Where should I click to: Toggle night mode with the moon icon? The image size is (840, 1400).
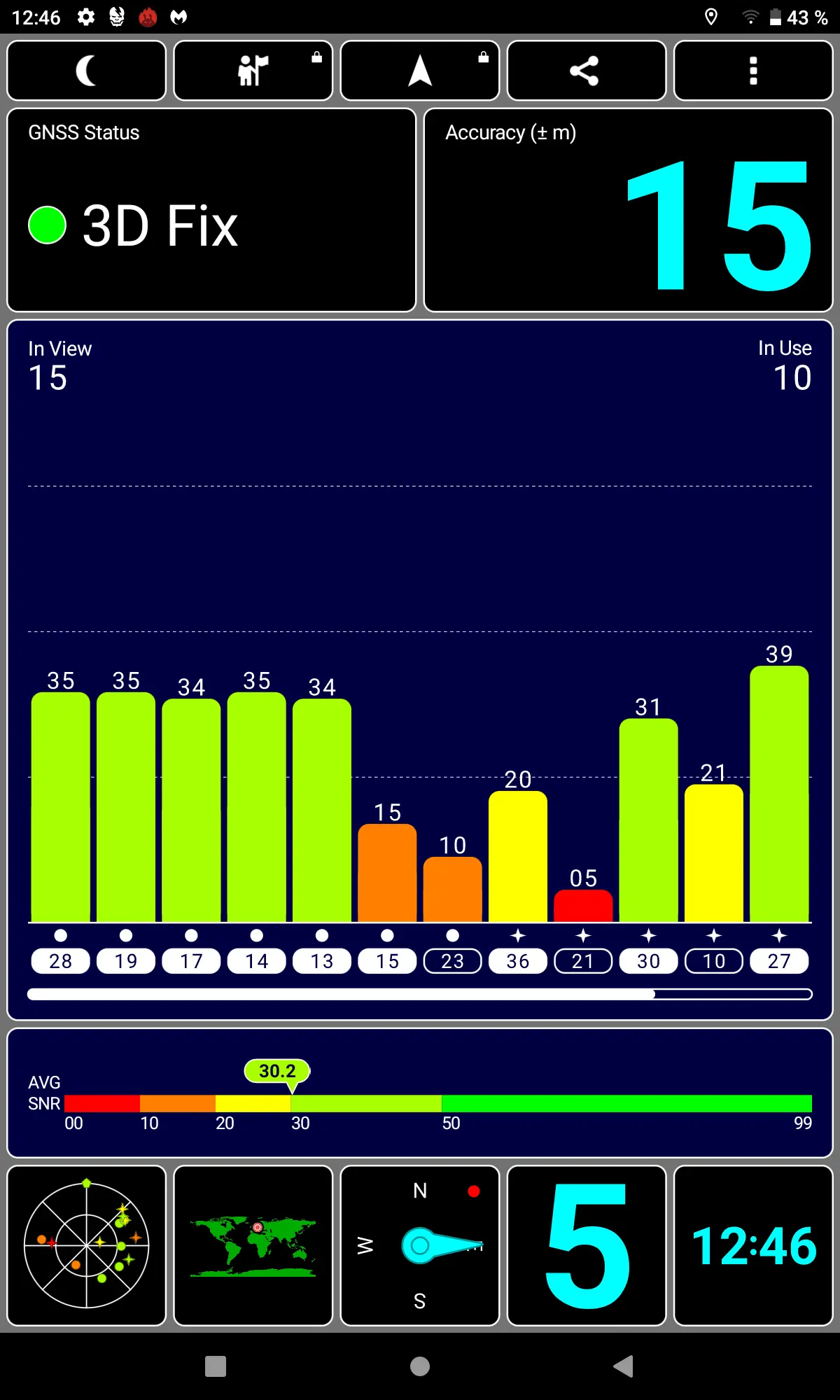pyautogui.click(x=86, y=71)
